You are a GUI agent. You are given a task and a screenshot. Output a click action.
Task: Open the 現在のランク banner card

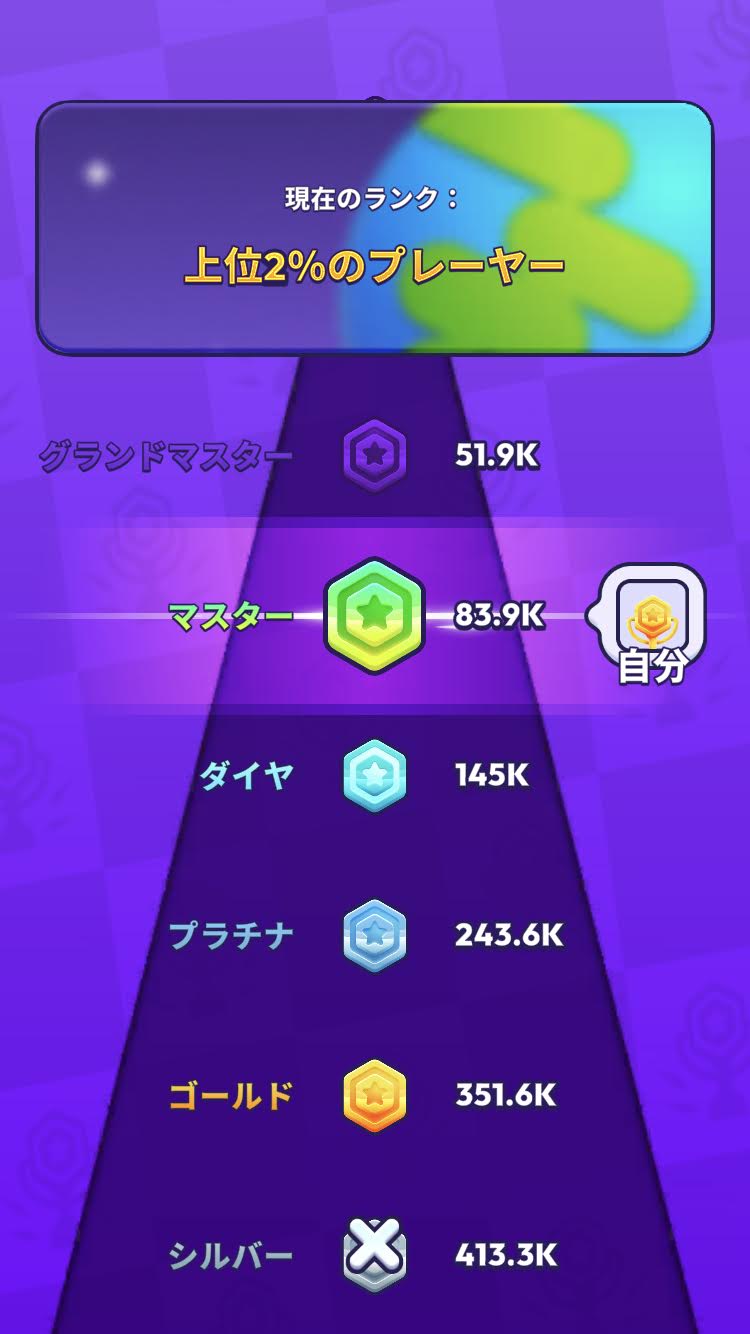tap(375, 228)
